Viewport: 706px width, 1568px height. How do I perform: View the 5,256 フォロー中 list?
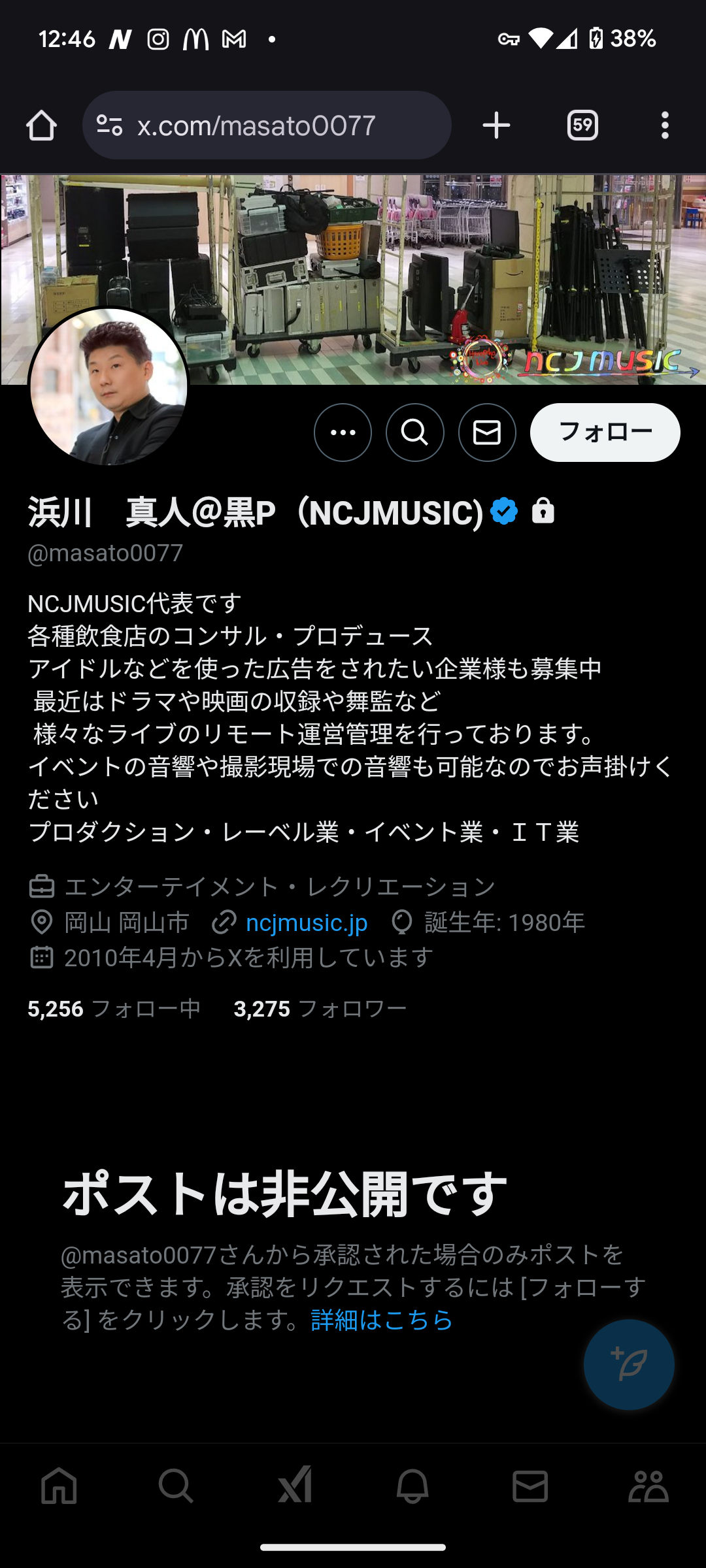pyautogui.click(x=114, y=1009)
